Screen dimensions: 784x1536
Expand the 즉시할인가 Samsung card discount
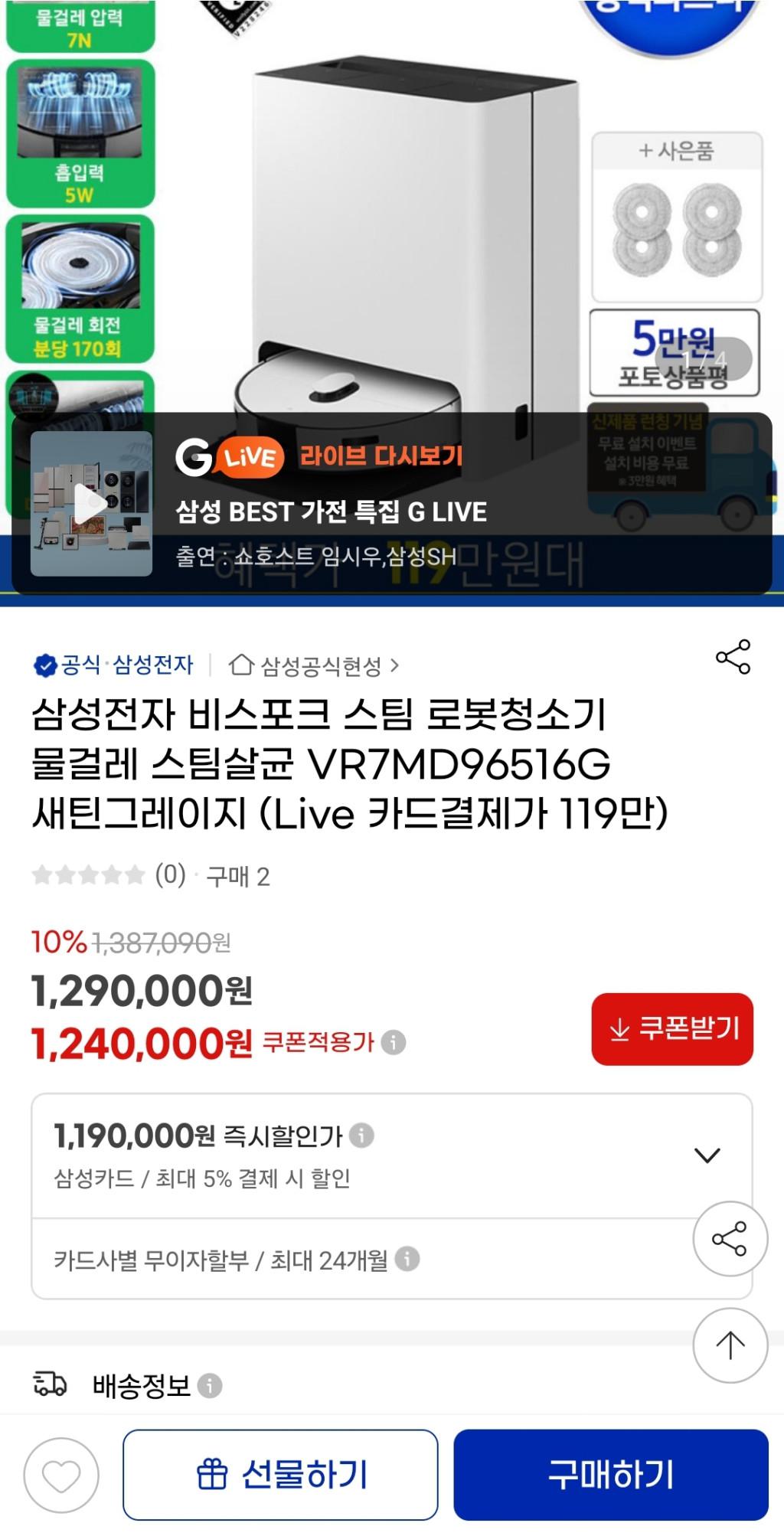click(x=706, y=1155)
